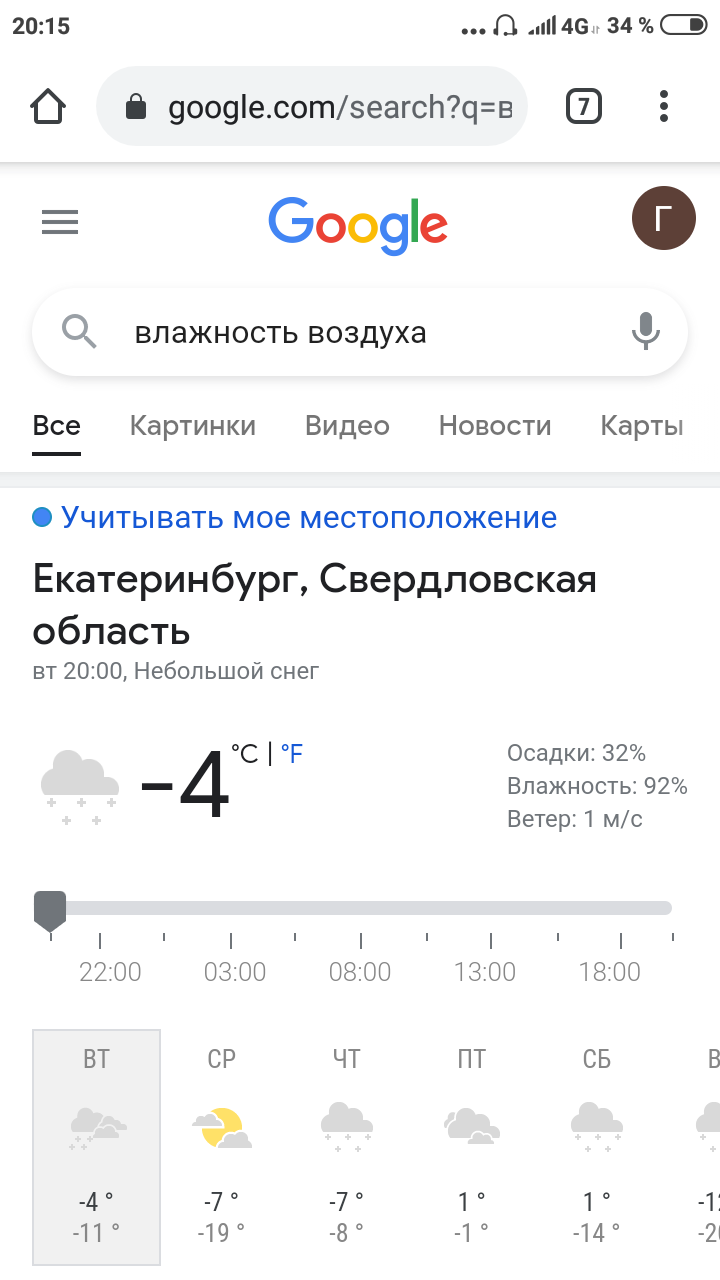Screen dimensions: 720x1280
Task: Go to the browser home page
Action: click(x=48, y=106)
